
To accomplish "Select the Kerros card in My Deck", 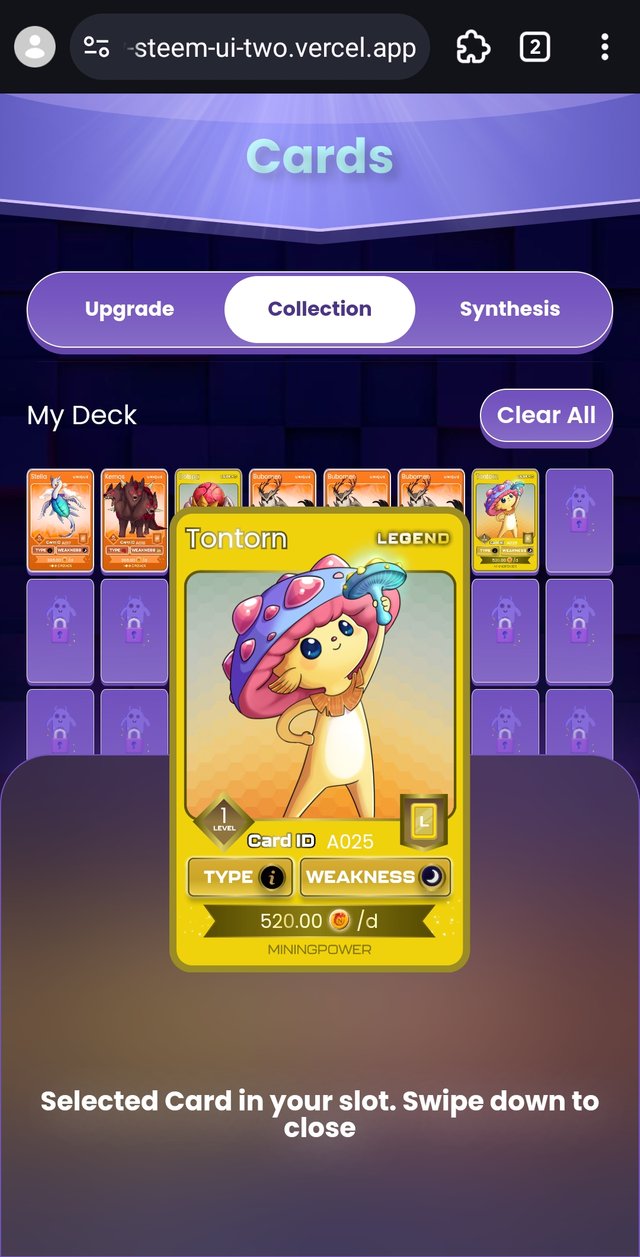I will [134, 519].
